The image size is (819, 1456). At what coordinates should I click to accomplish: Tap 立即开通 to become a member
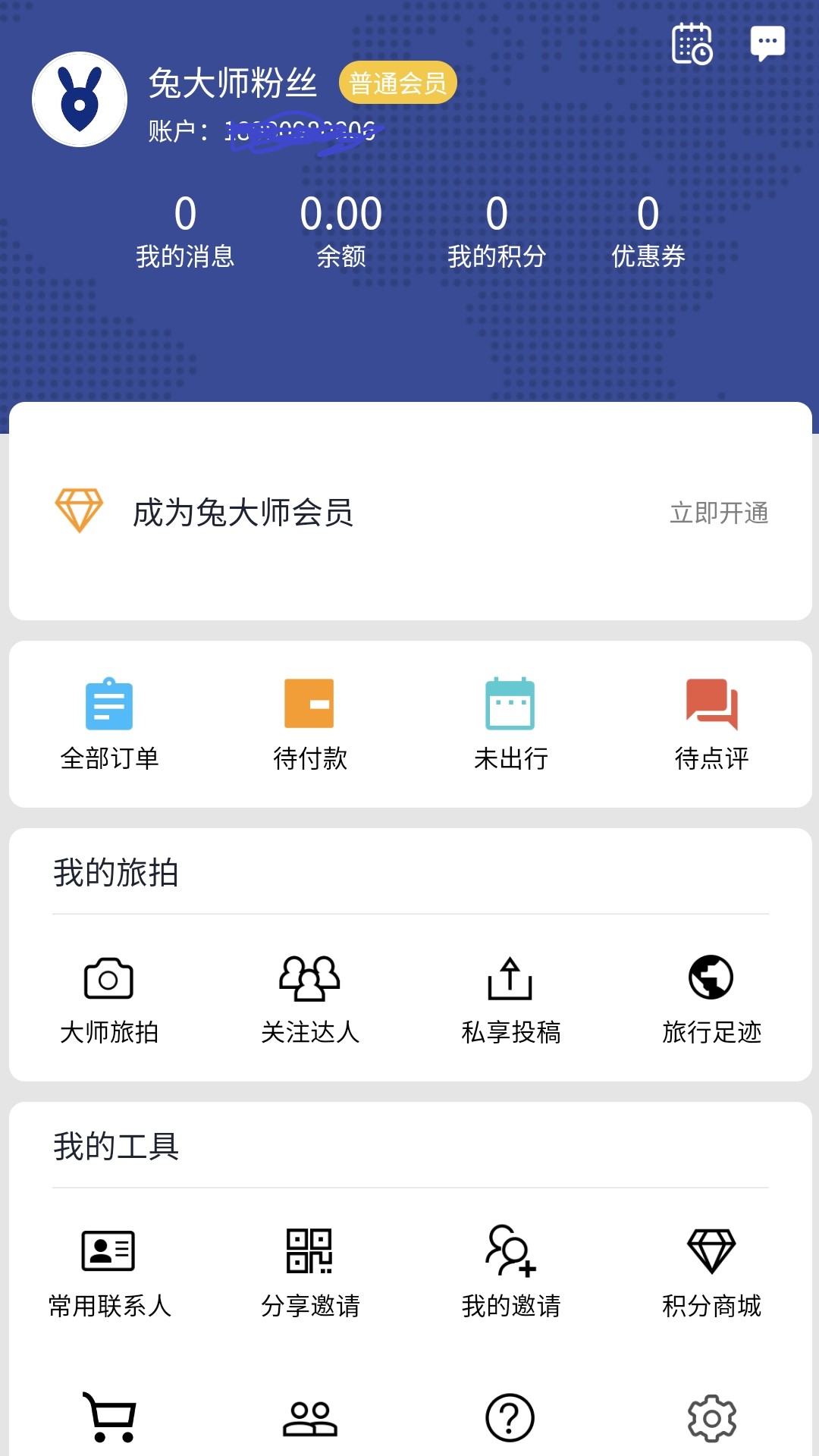[x=719, y=513]
